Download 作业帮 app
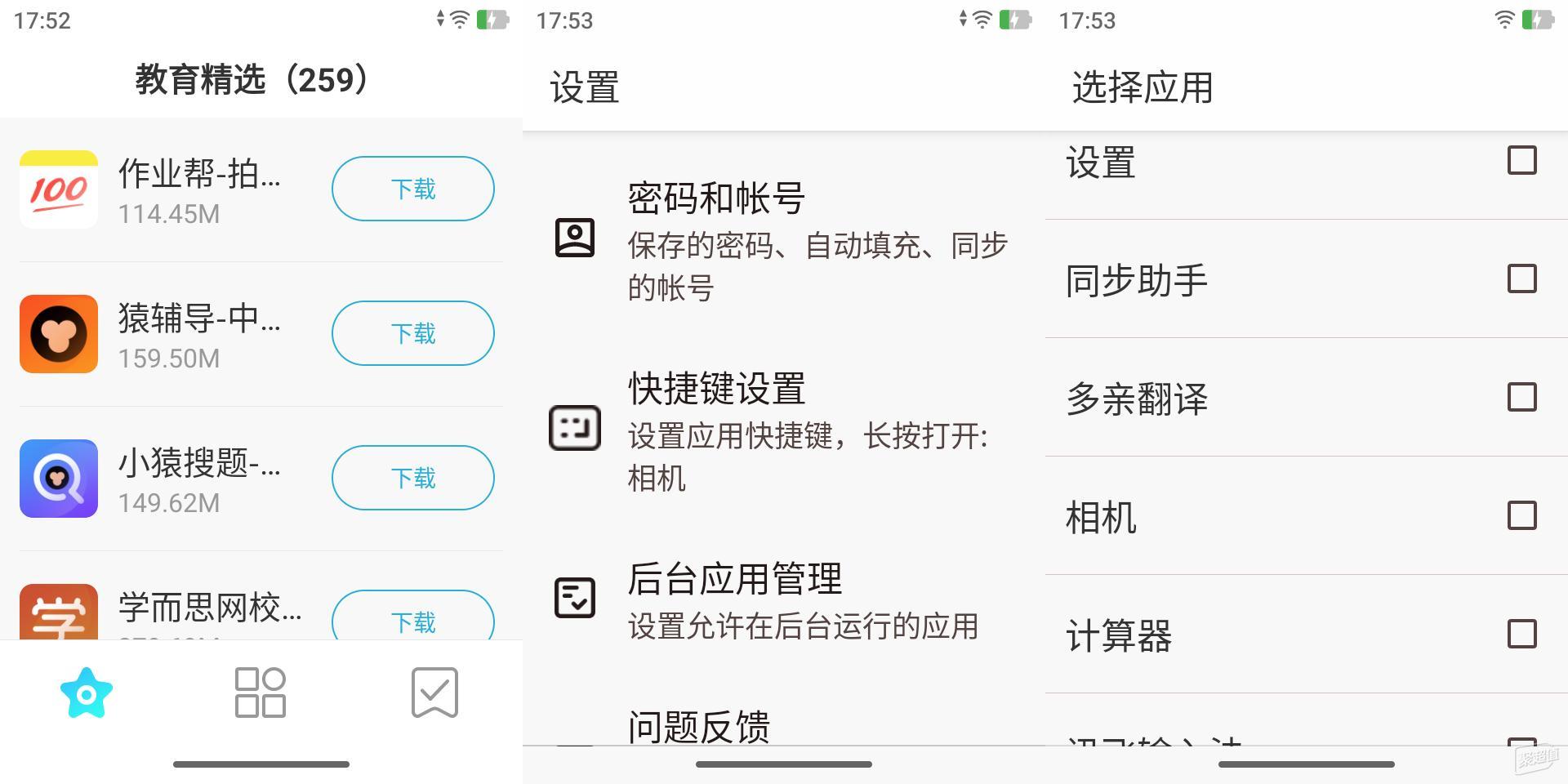 [412, 189]
